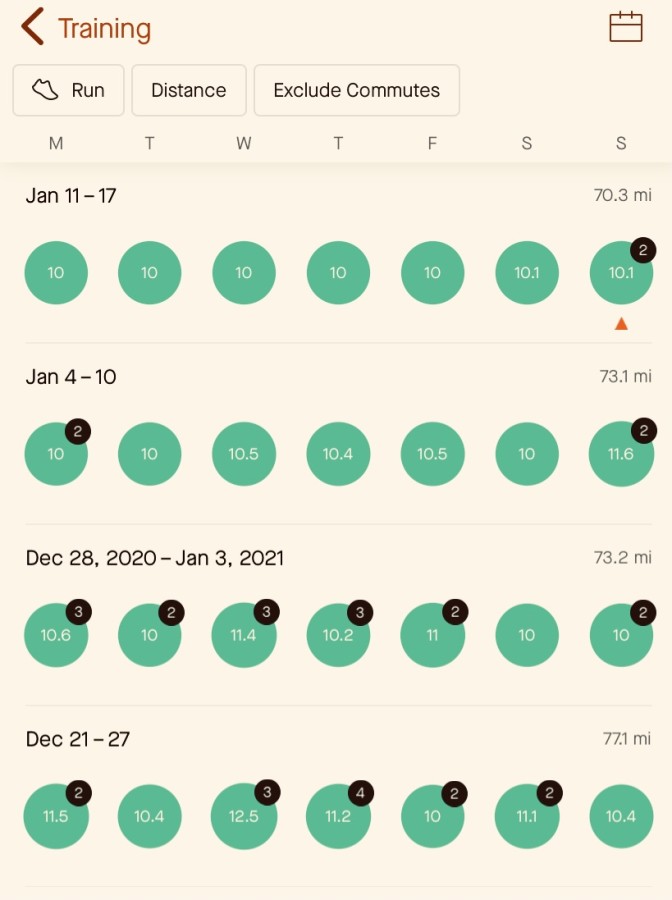Go back from the Training screen
This screenshot has width=672, height=900.
pos(33,26)
